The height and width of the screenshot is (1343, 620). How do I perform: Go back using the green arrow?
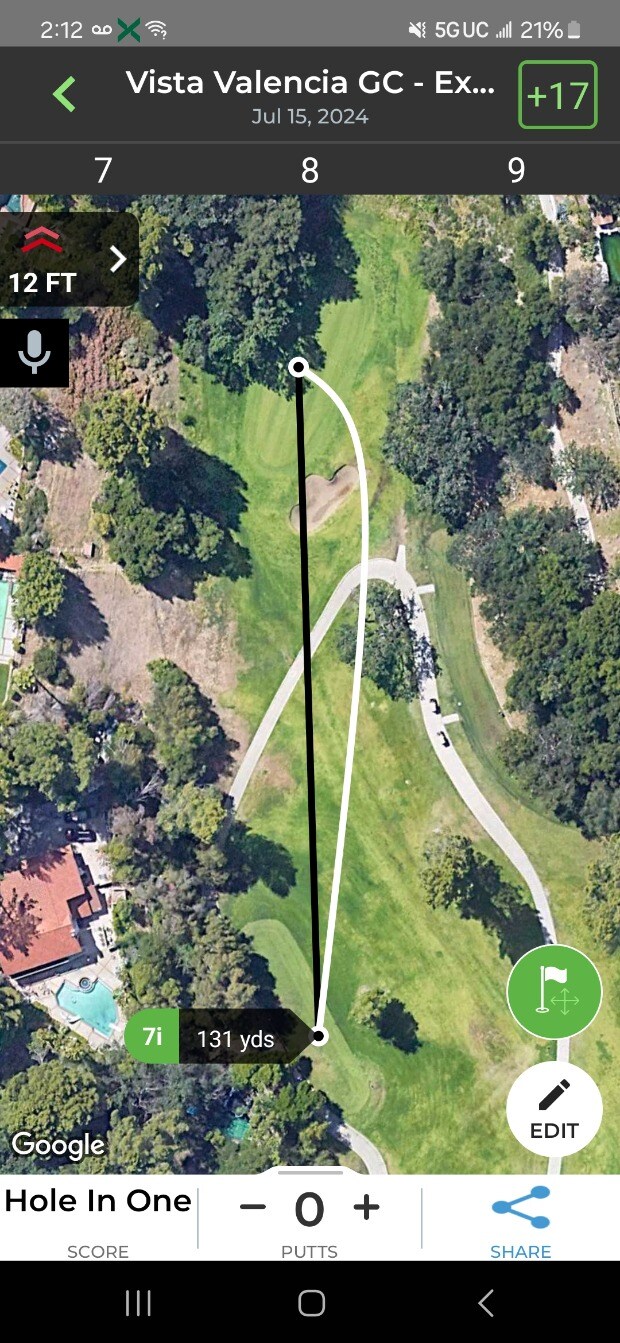click(x=65, y=95)
